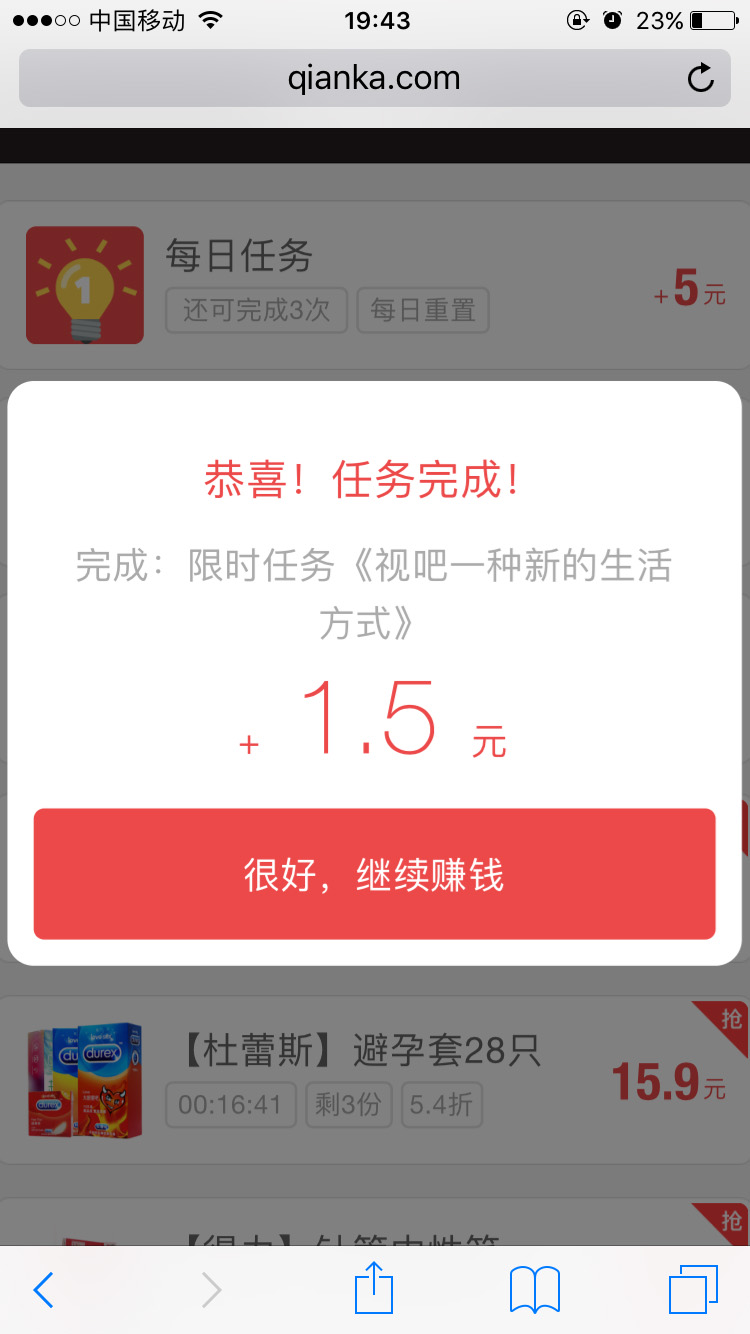750x1334 pixels.
Task: Show open Safari tabs
Action: [693, 1290]
